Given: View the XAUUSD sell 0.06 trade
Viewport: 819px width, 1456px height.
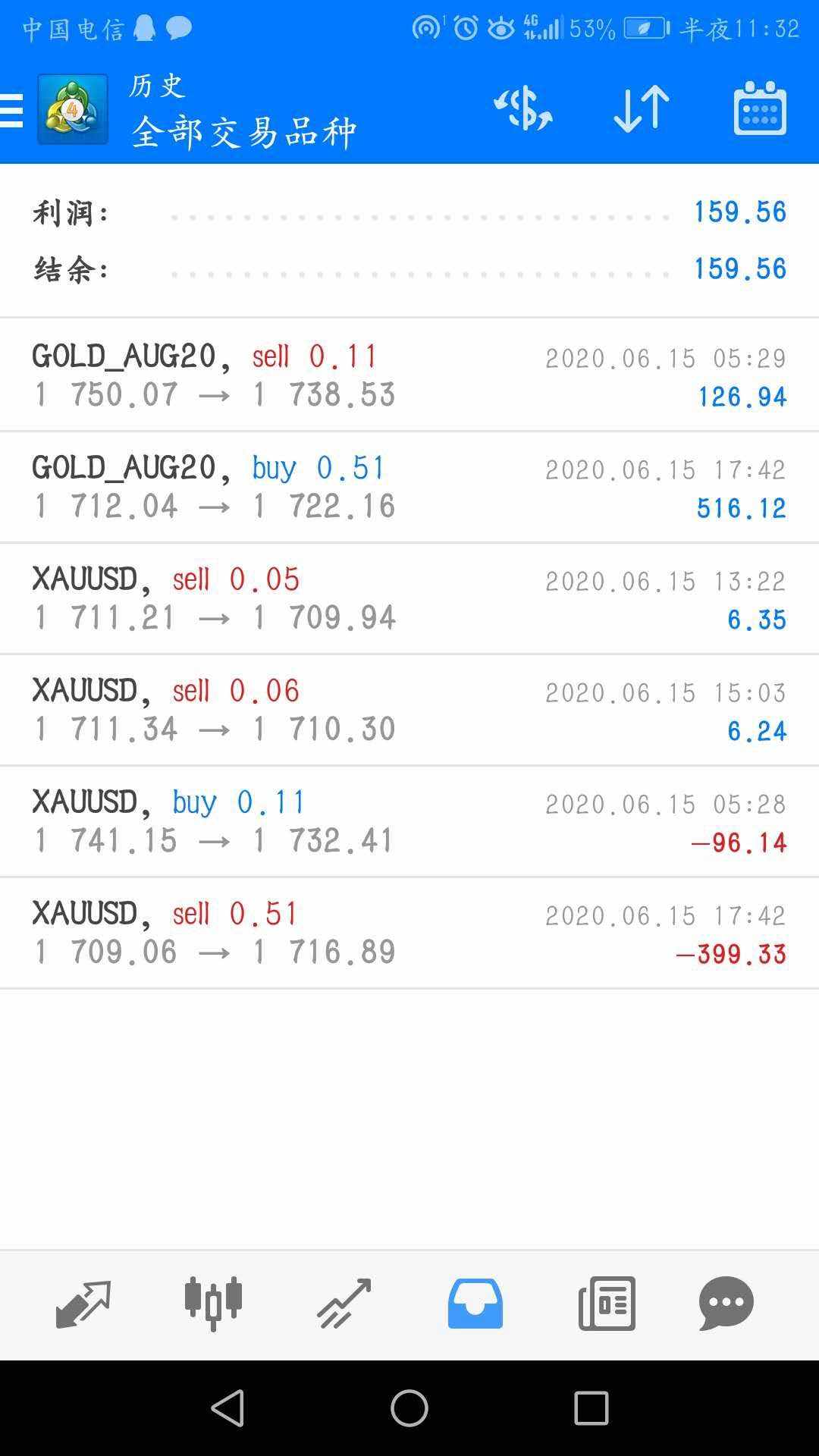Looking at the screenshot, I should pyautogui.click(x=409, y=710).
